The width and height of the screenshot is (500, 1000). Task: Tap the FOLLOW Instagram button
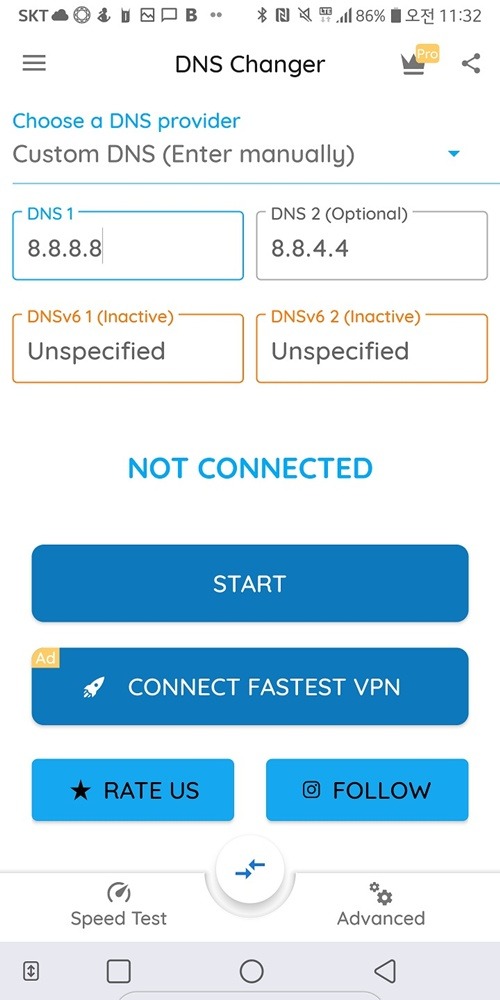[367, 790]
